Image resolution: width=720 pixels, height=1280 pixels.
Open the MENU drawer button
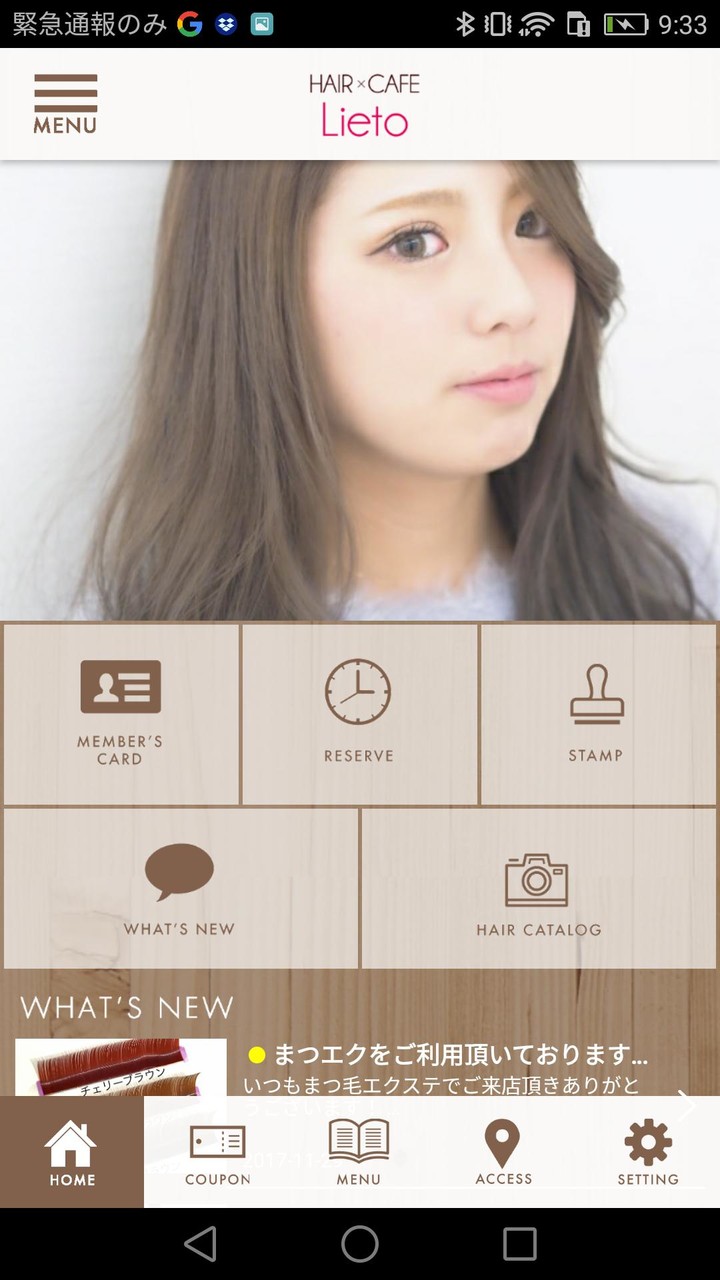click(x=66, y=103)
